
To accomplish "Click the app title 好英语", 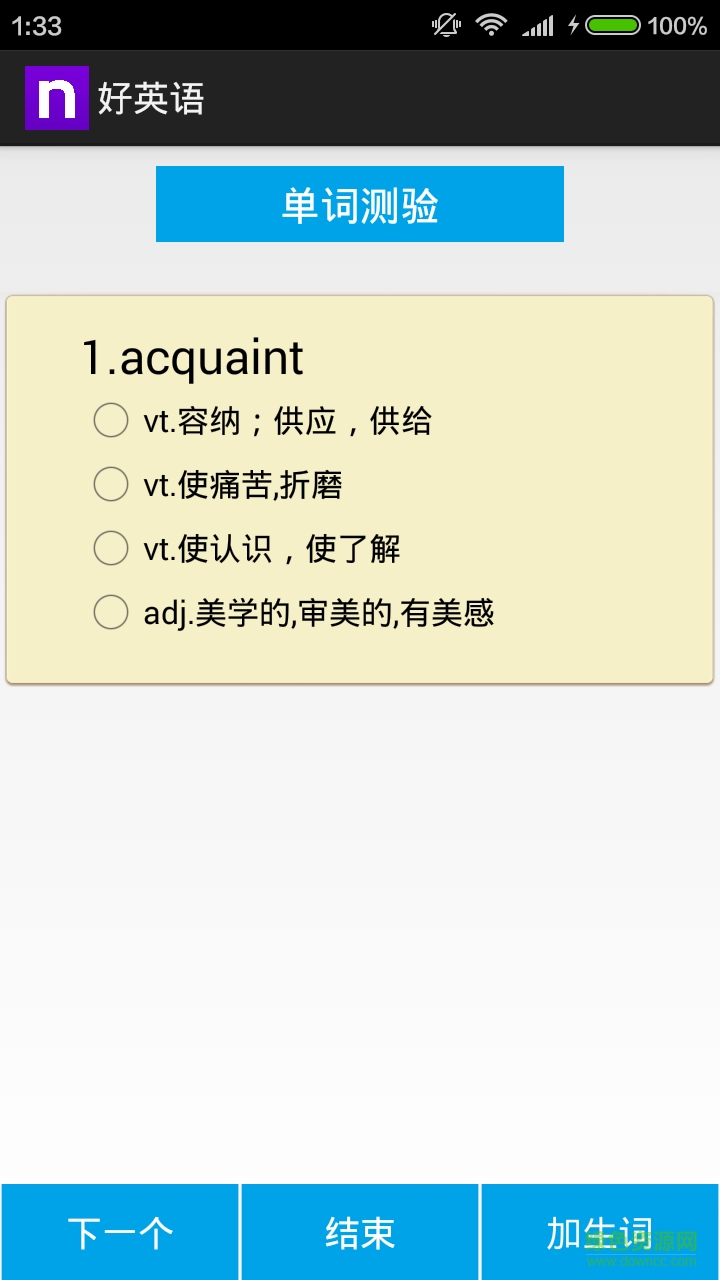I will (x=148, y=98).
